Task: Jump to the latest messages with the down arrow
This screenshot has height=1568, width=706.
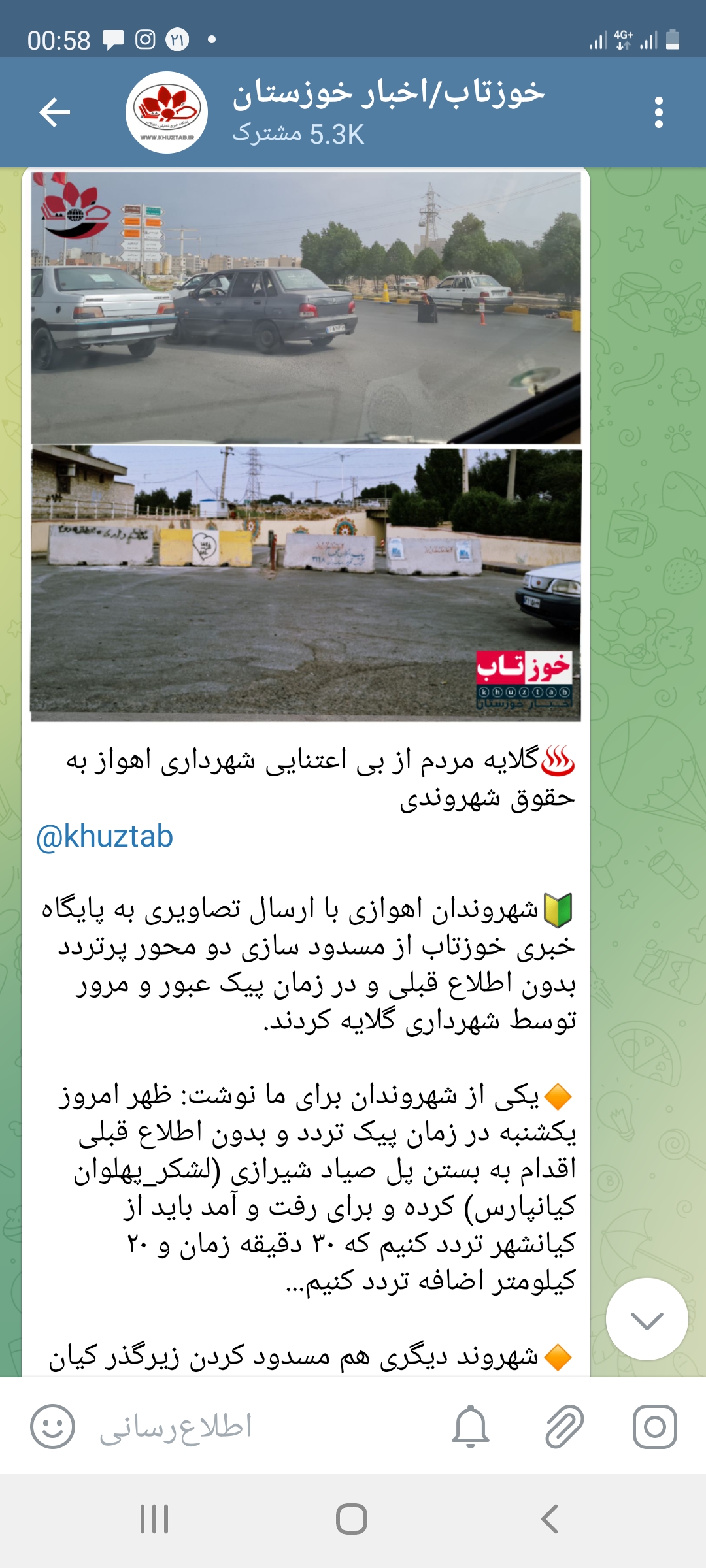Action: 647,1318
